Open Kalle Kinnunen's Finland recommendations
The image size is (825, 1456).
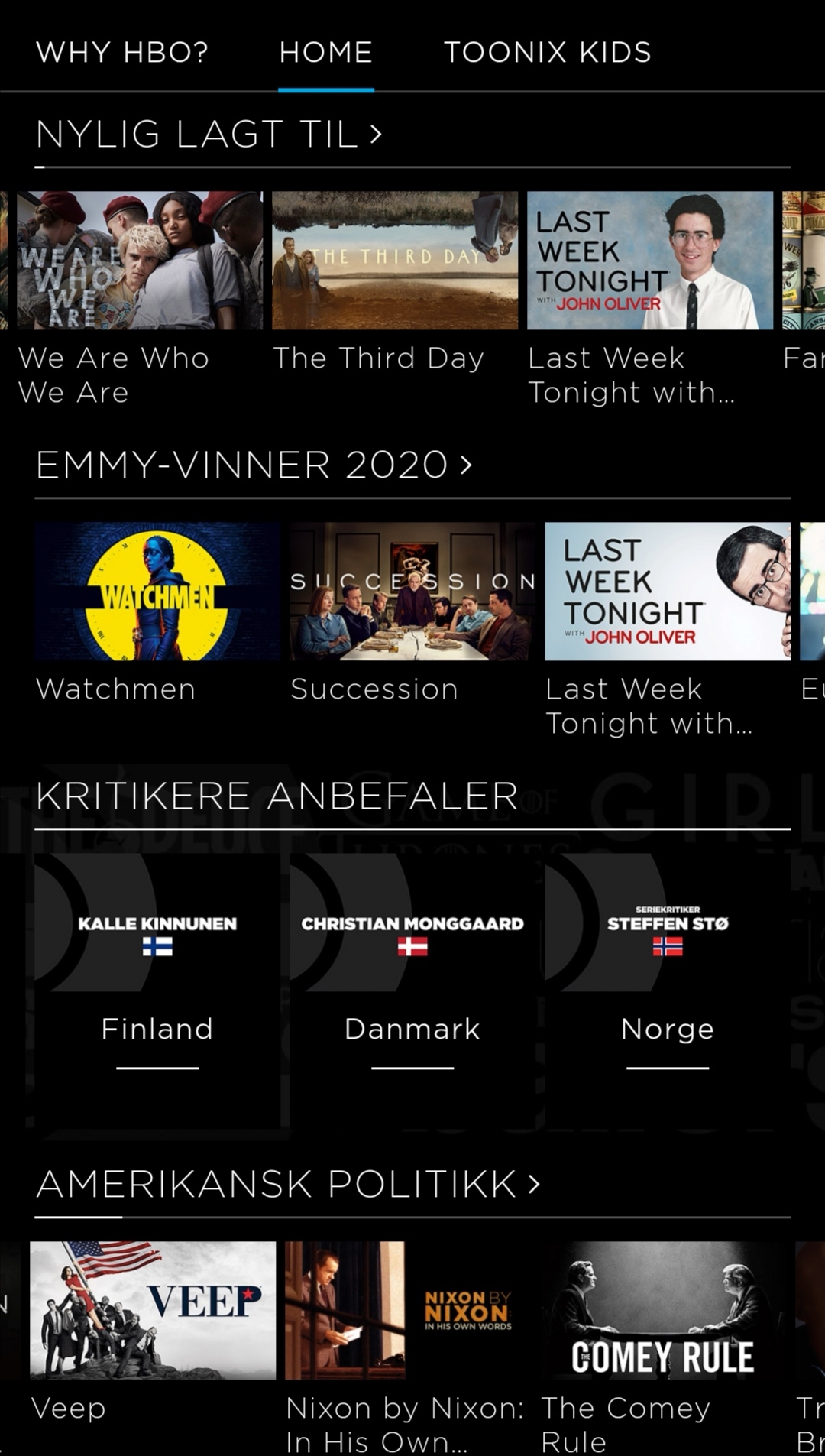157,991
